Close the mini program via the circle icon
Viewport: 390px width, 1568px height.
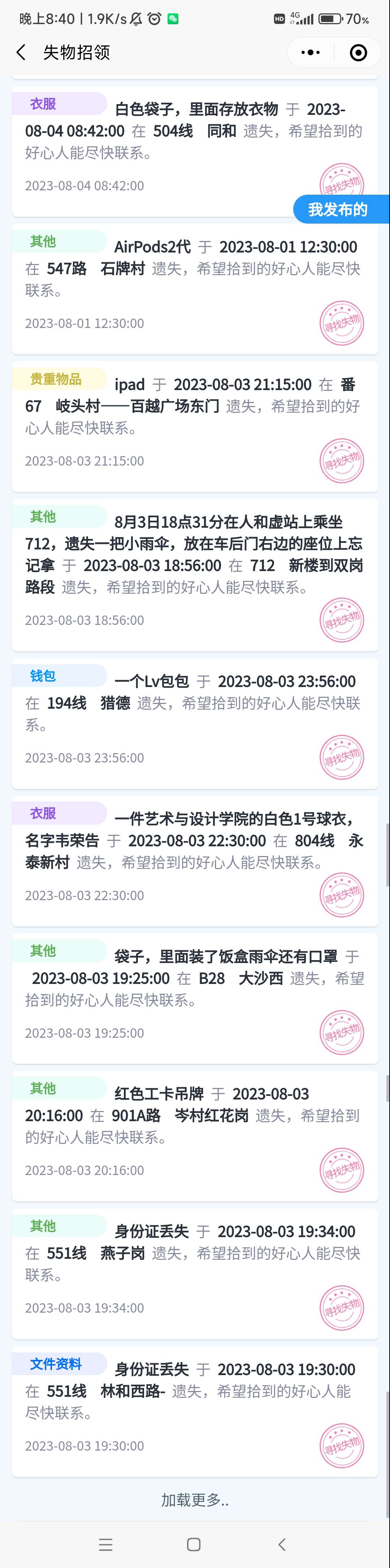coord(358,53)
